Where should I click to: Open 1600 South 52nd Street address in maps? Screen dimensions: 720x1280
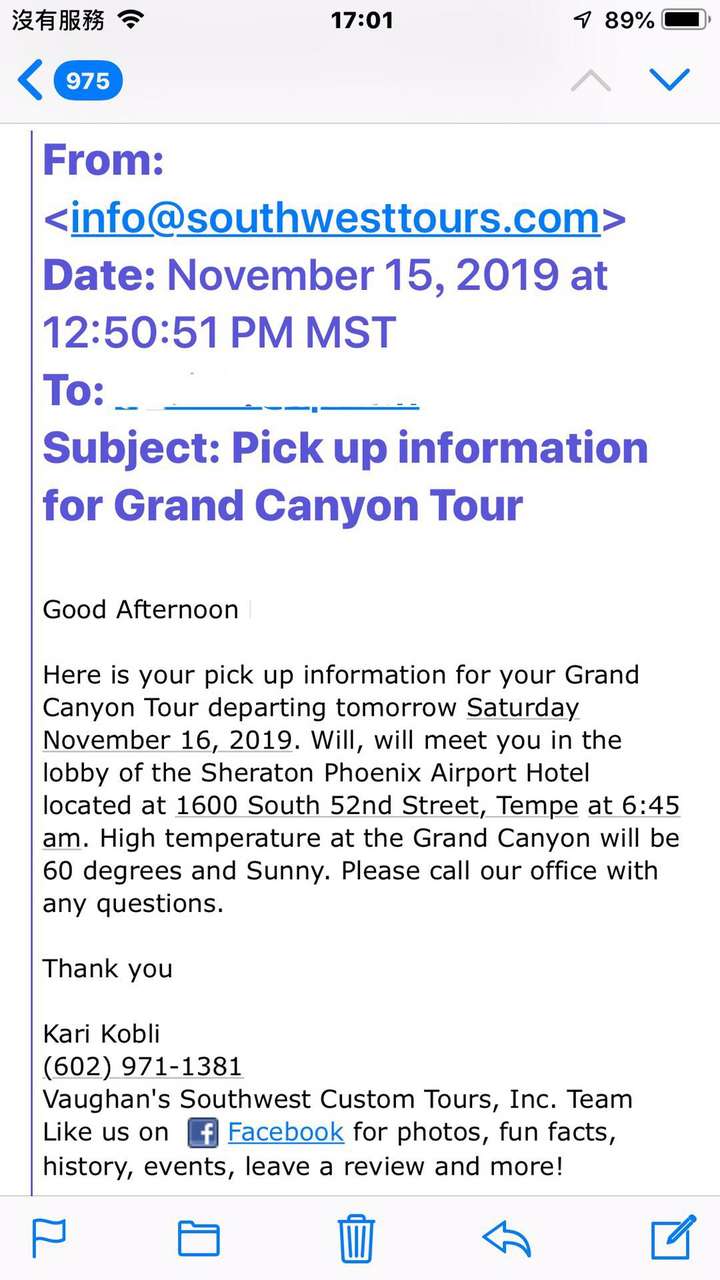tap(376, 805)
